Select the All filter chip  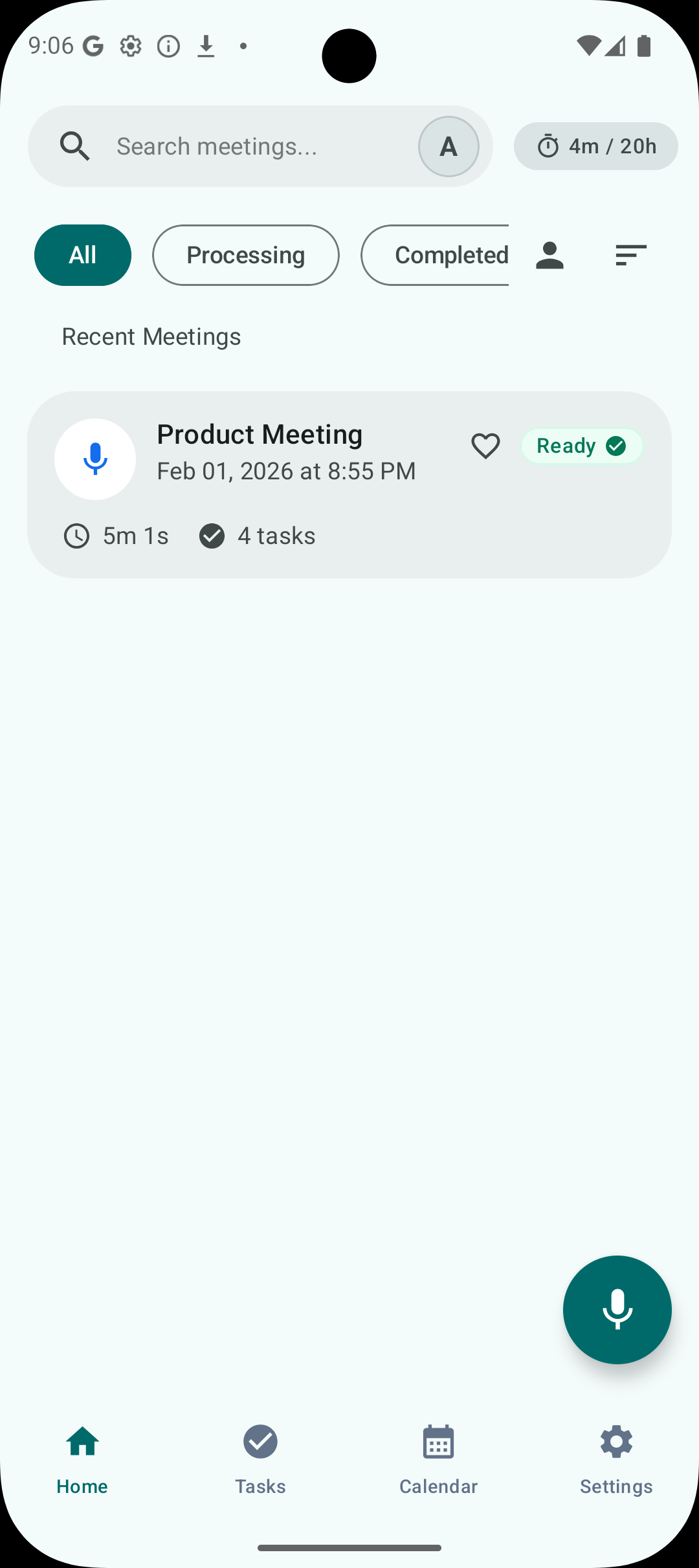[82, 255]
